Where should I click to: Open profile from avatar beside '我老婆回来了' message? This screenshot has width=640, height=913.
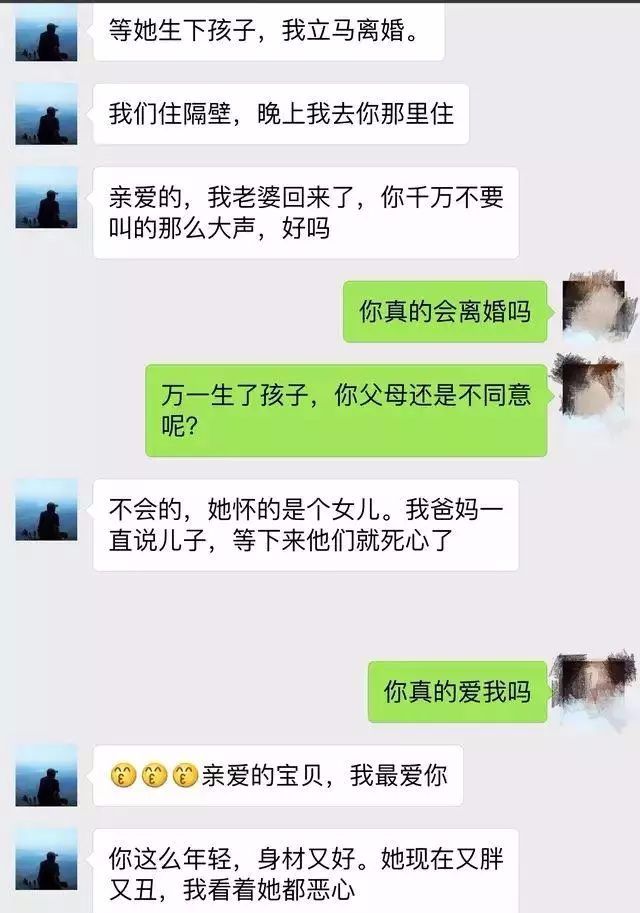point(46,197)
